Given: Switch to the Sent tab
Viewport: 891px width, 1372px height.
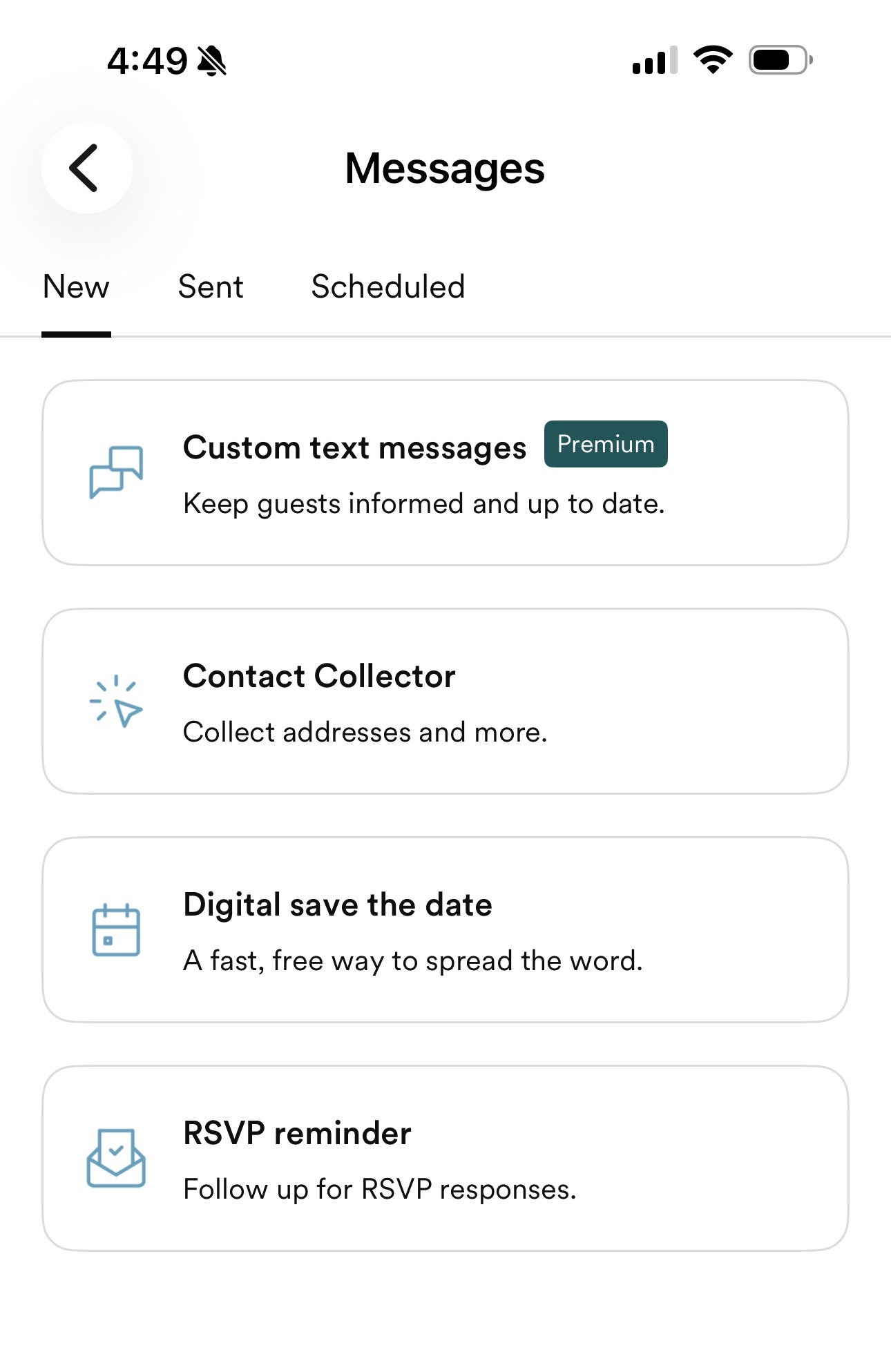Looking at the screenshot, I should tap(211, 287).
